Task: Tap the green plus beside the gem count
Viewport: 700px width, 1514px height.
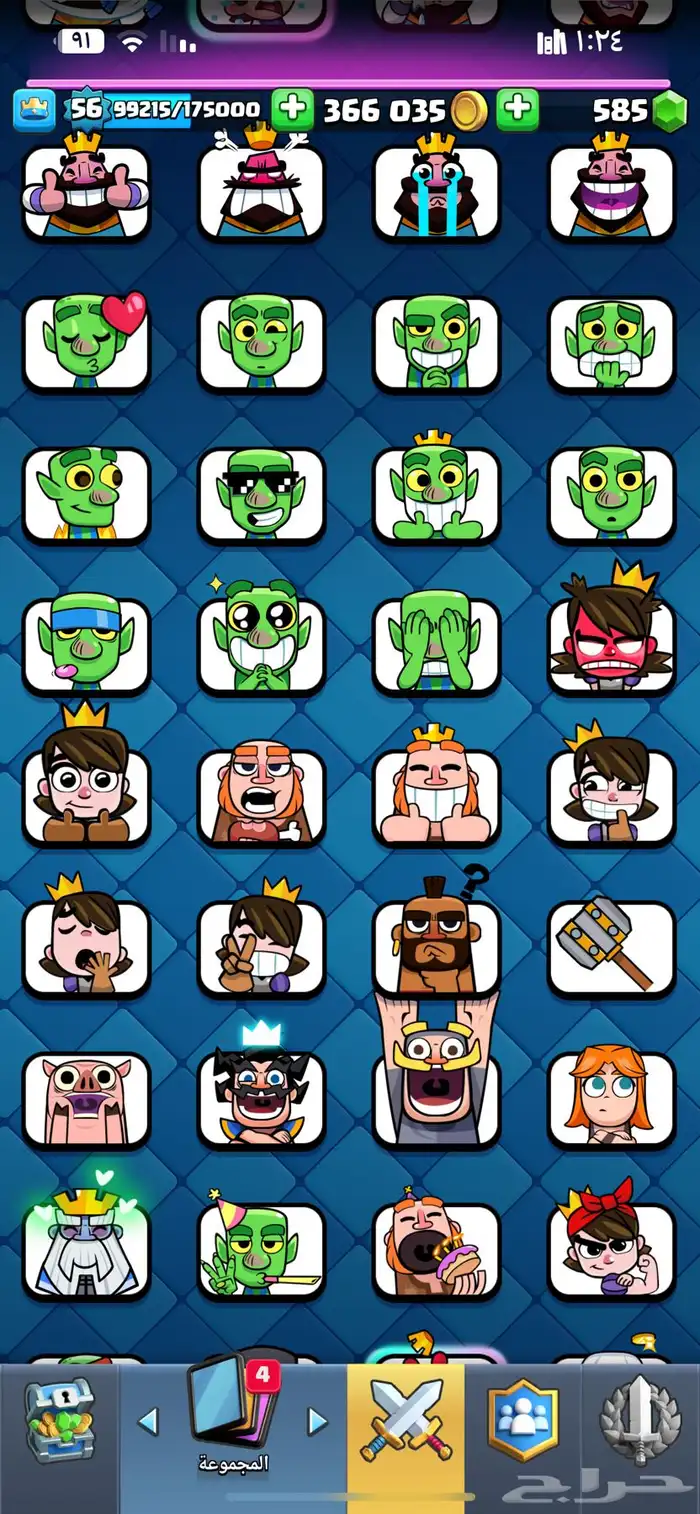Action: (517, 109)
